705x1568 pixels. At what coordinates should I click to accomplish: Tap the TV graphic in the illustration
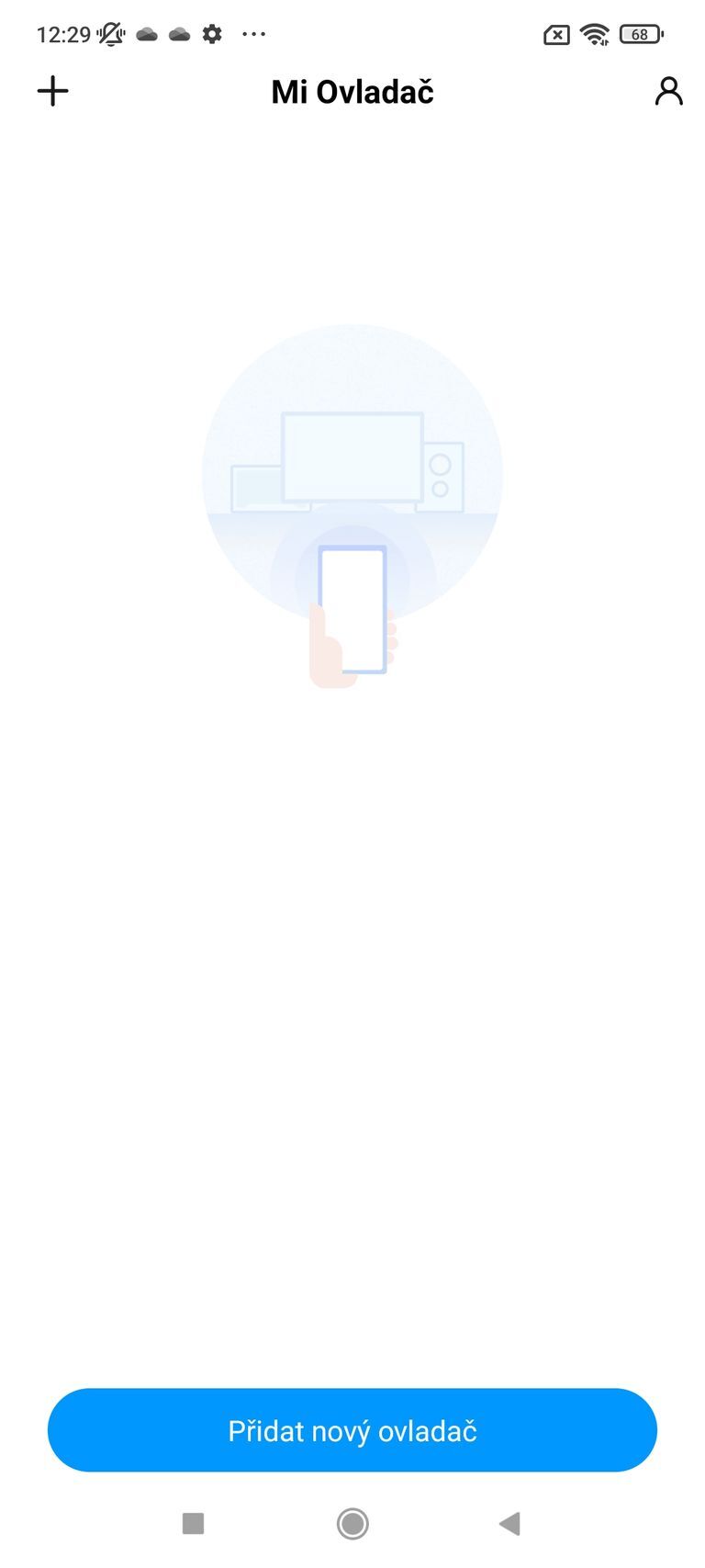(x=352, y=455)
